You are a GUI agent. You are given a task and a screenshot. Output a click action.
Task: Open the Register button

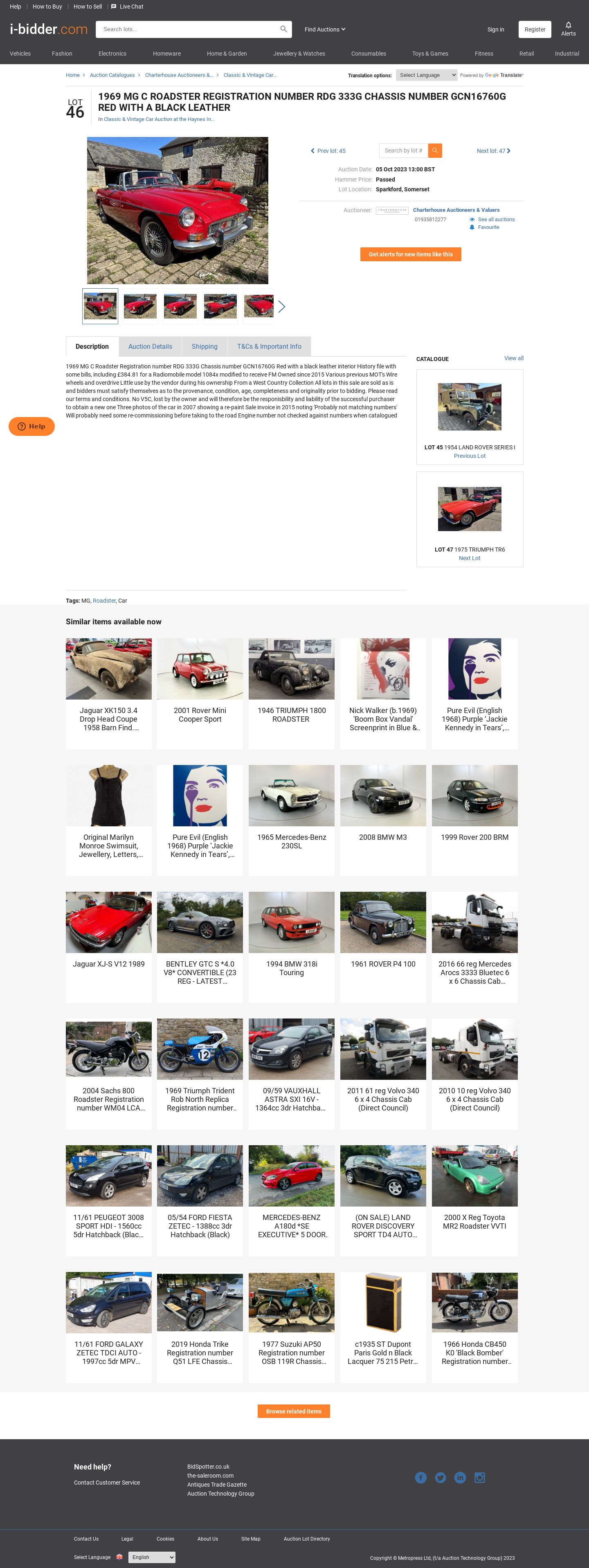click(x=534, y=29)
